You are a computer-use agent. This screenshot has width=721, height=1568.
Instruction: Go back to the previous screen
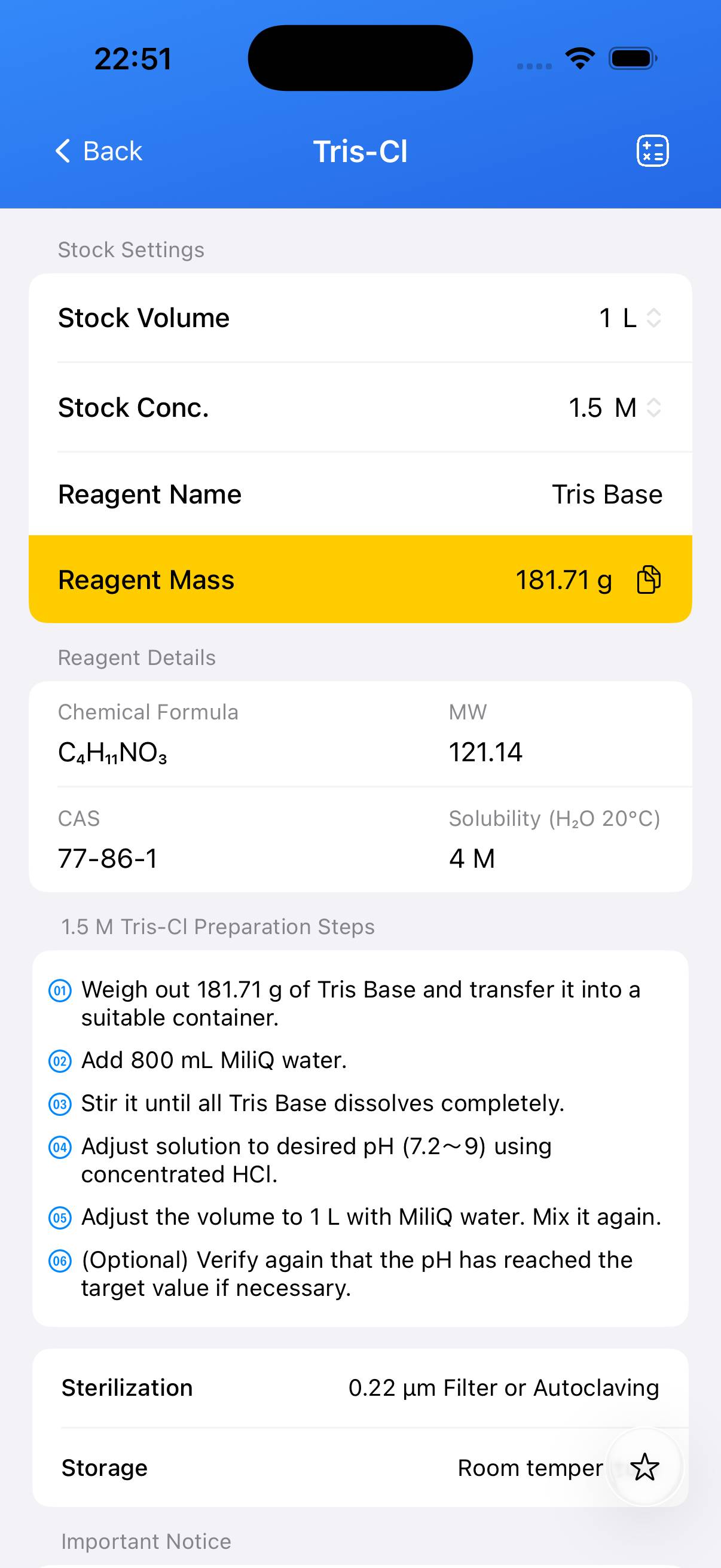click(x=99, y=151)
